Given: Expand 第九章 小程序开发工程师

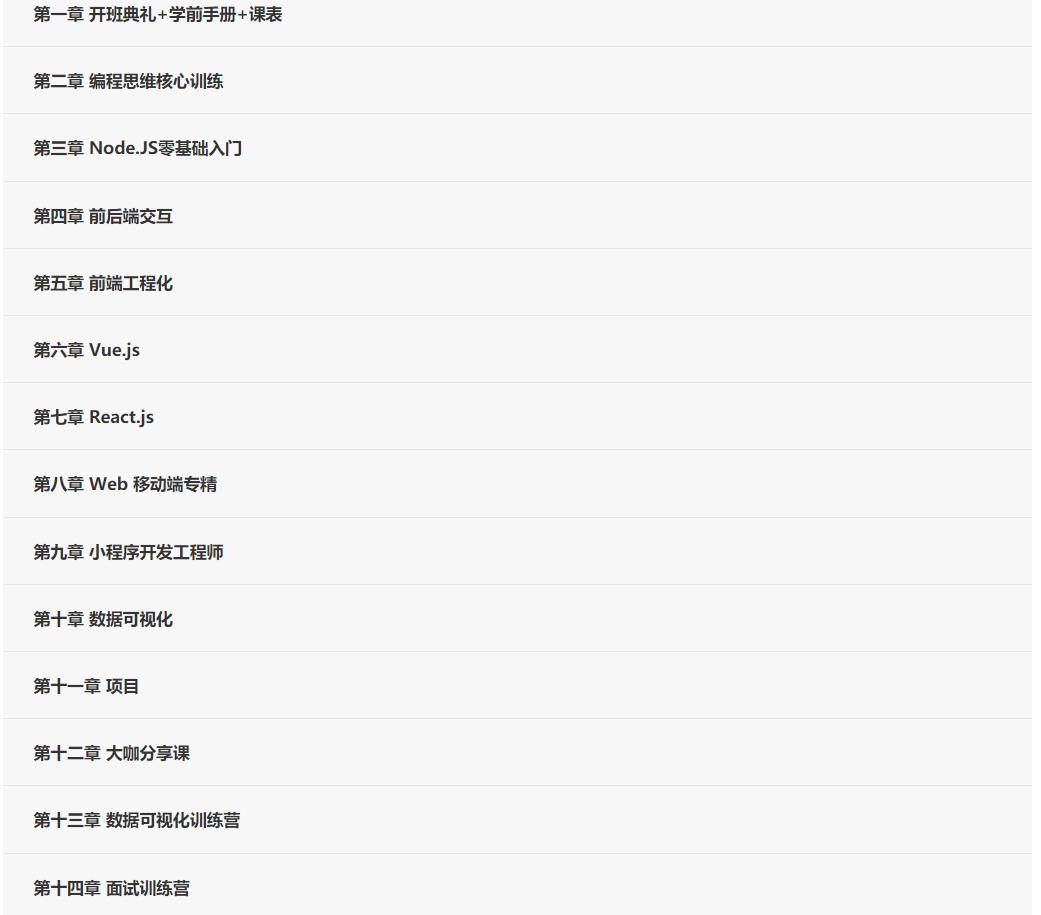Looking at the screenshot, I should click(x=128, y=552).
